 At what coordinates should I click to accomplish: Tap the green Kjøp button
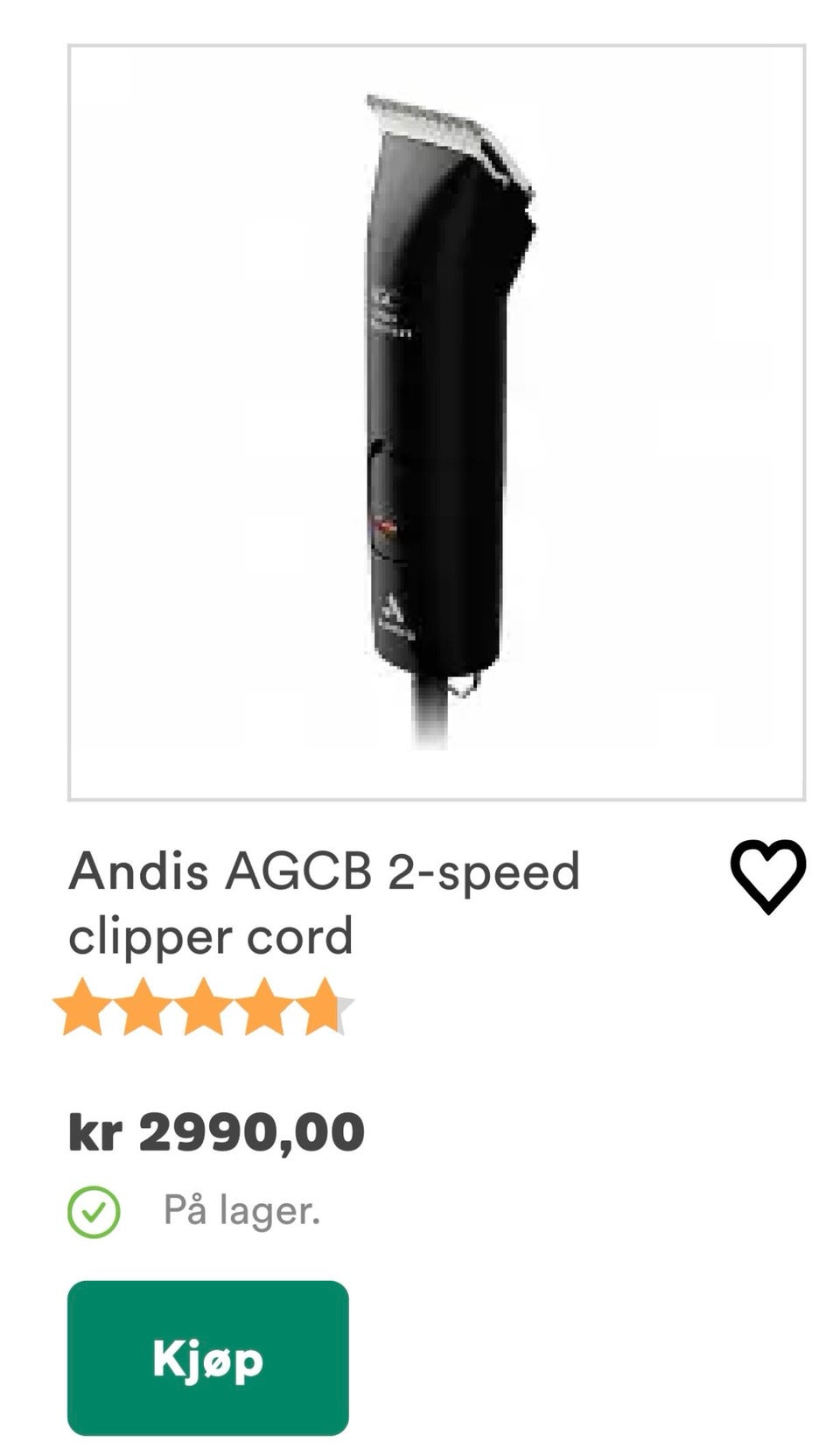click(208, 1357)
